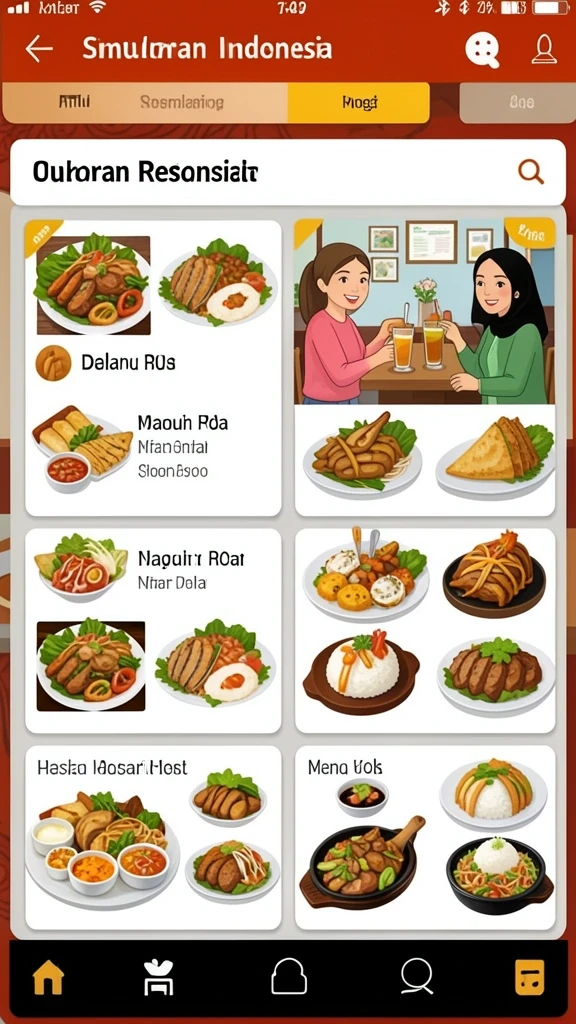This screenshot has height=1024, width=576.
Task: Open the chef hat tab in bottom navigation
Action: tap(158, 977)
